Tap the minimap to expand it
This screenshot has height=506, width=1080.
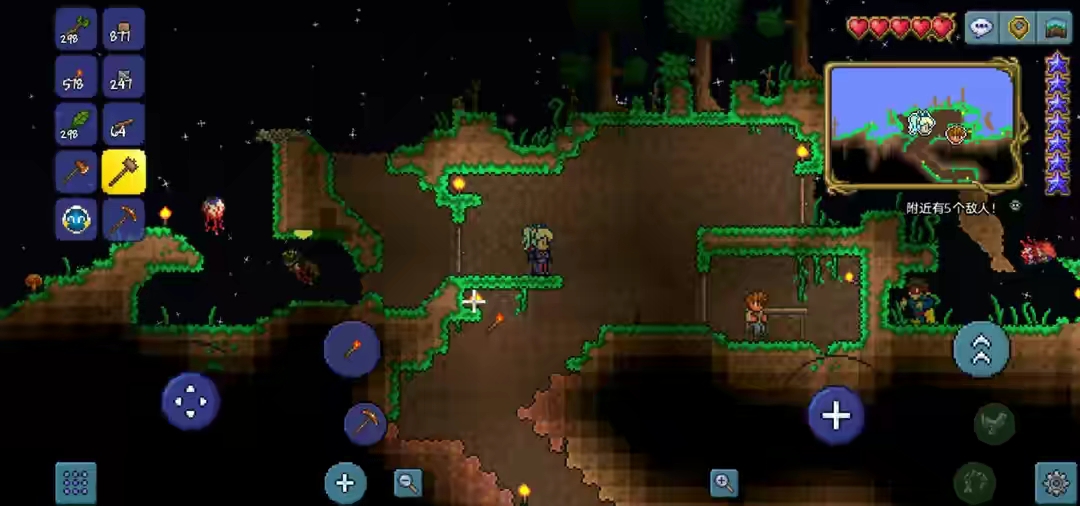pyautogui.click(x=920, y=125)
